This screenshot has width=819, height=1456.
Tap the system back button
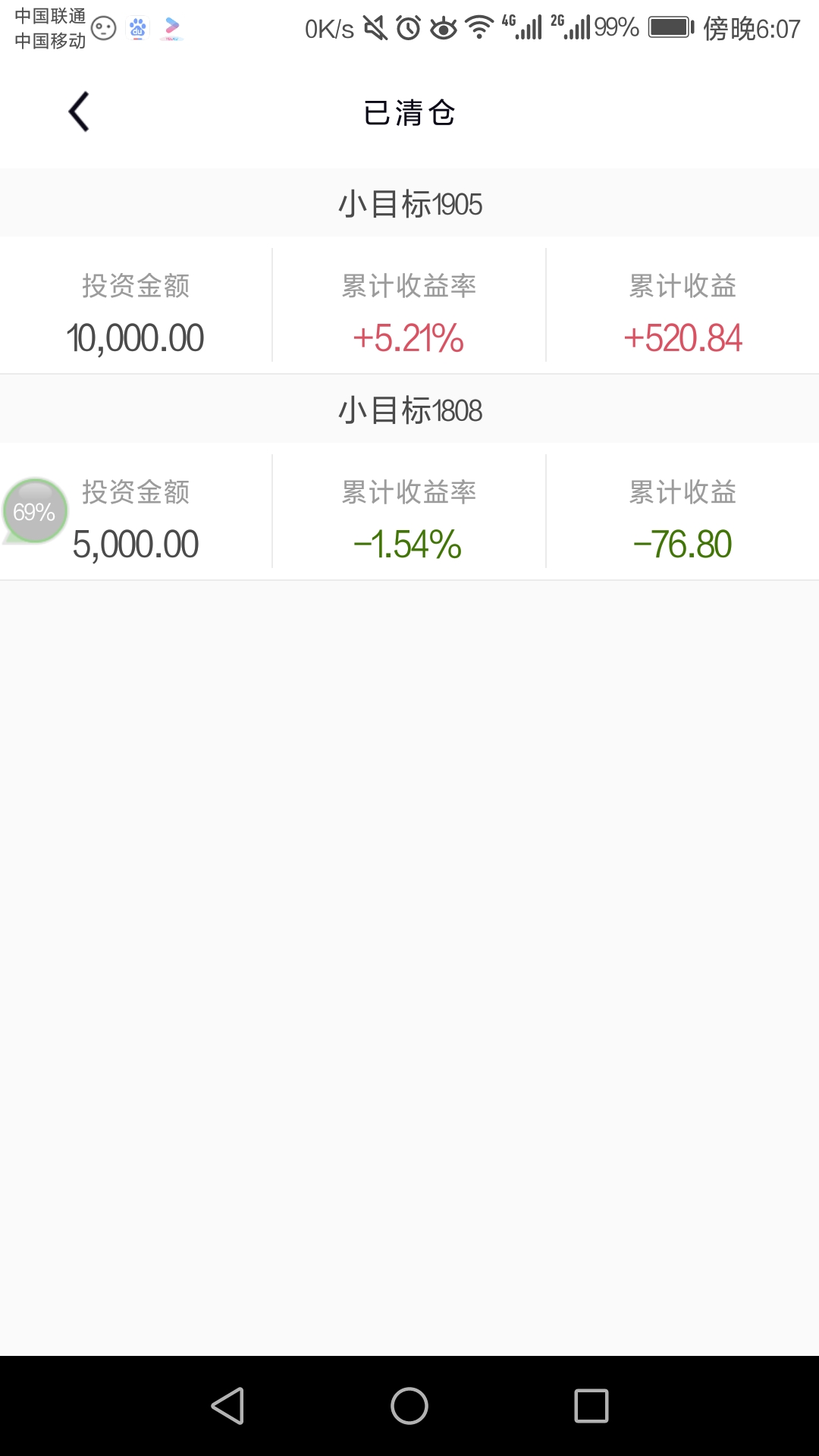(227, 1406)
